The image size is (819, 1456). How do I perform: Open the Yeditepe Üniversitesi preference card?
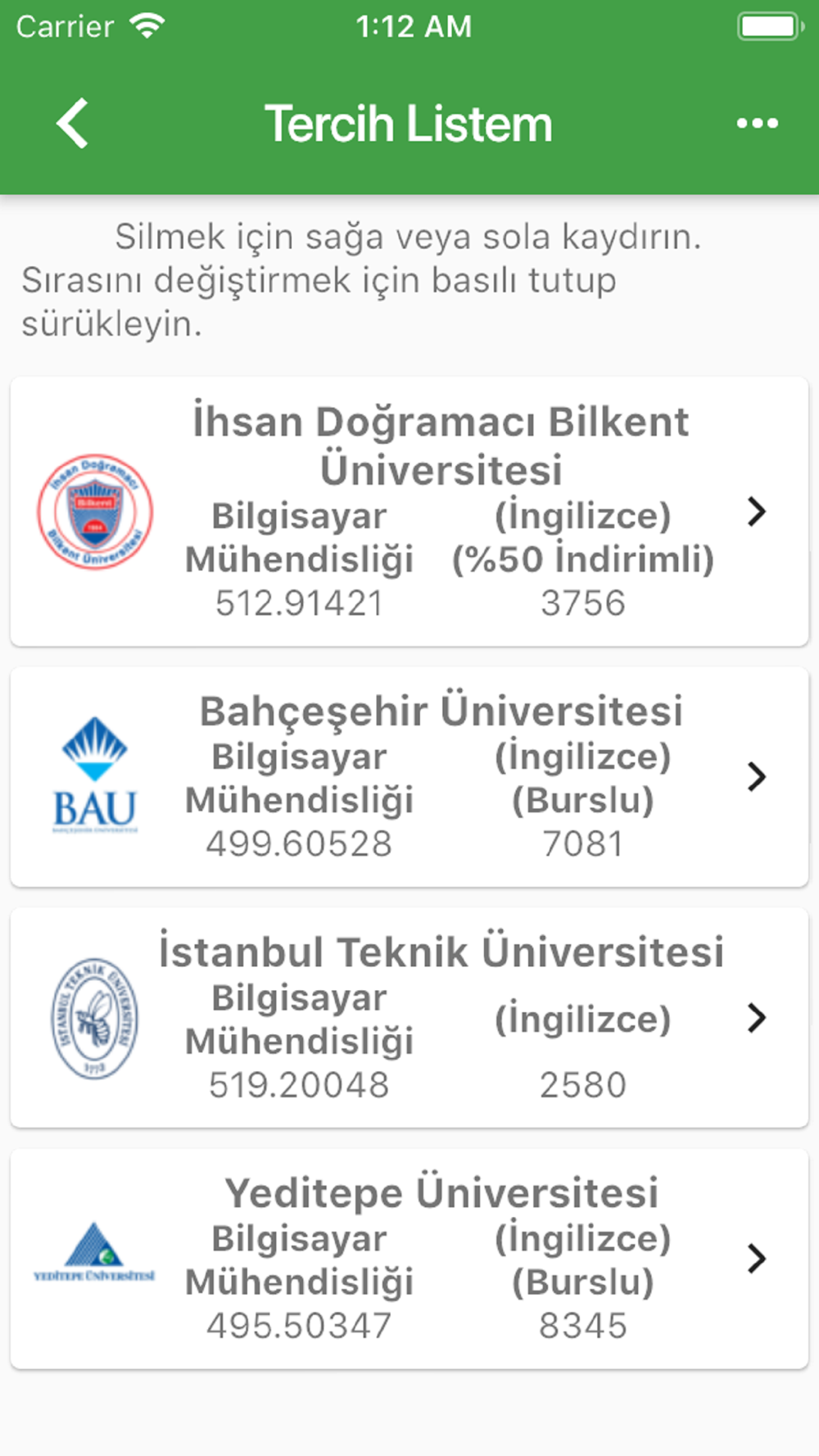point(409,1258)
